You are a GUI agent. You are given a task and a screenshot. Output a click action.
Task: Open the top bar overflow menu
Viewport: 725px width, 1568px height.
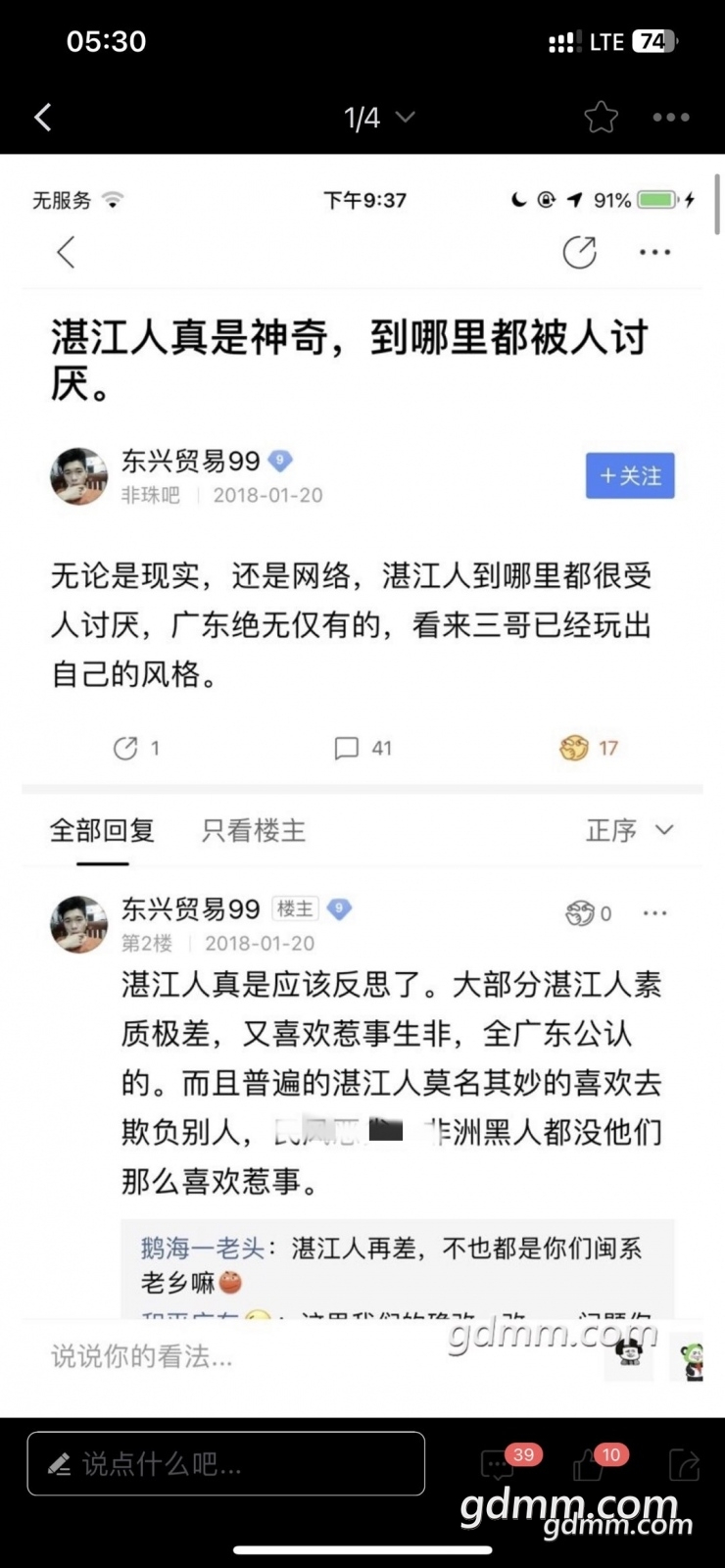671,118
